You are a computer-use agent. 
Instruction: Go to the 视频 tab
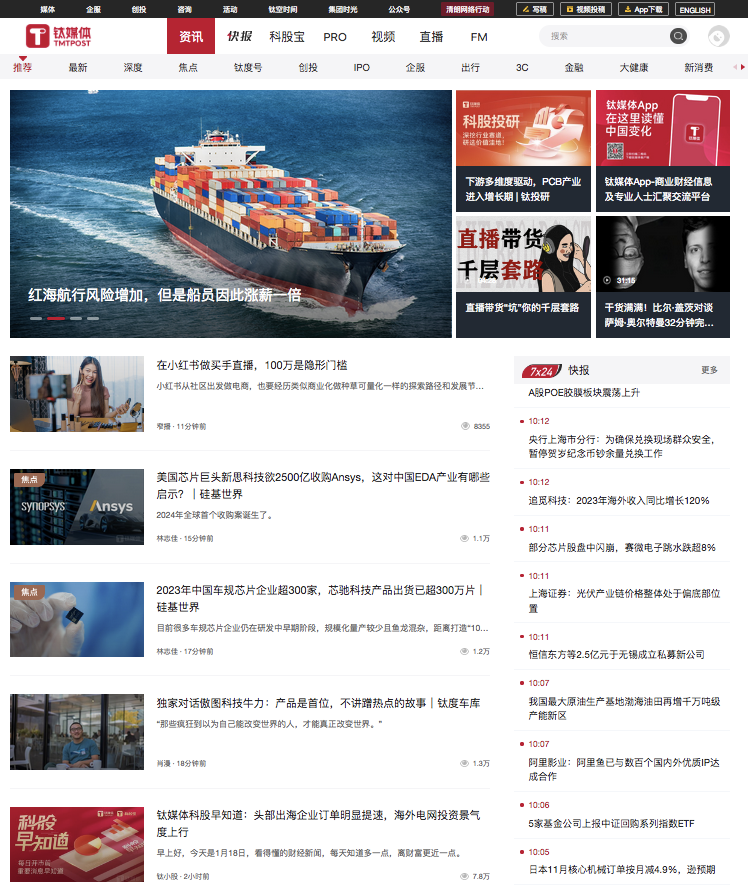[x=383, y=37]
